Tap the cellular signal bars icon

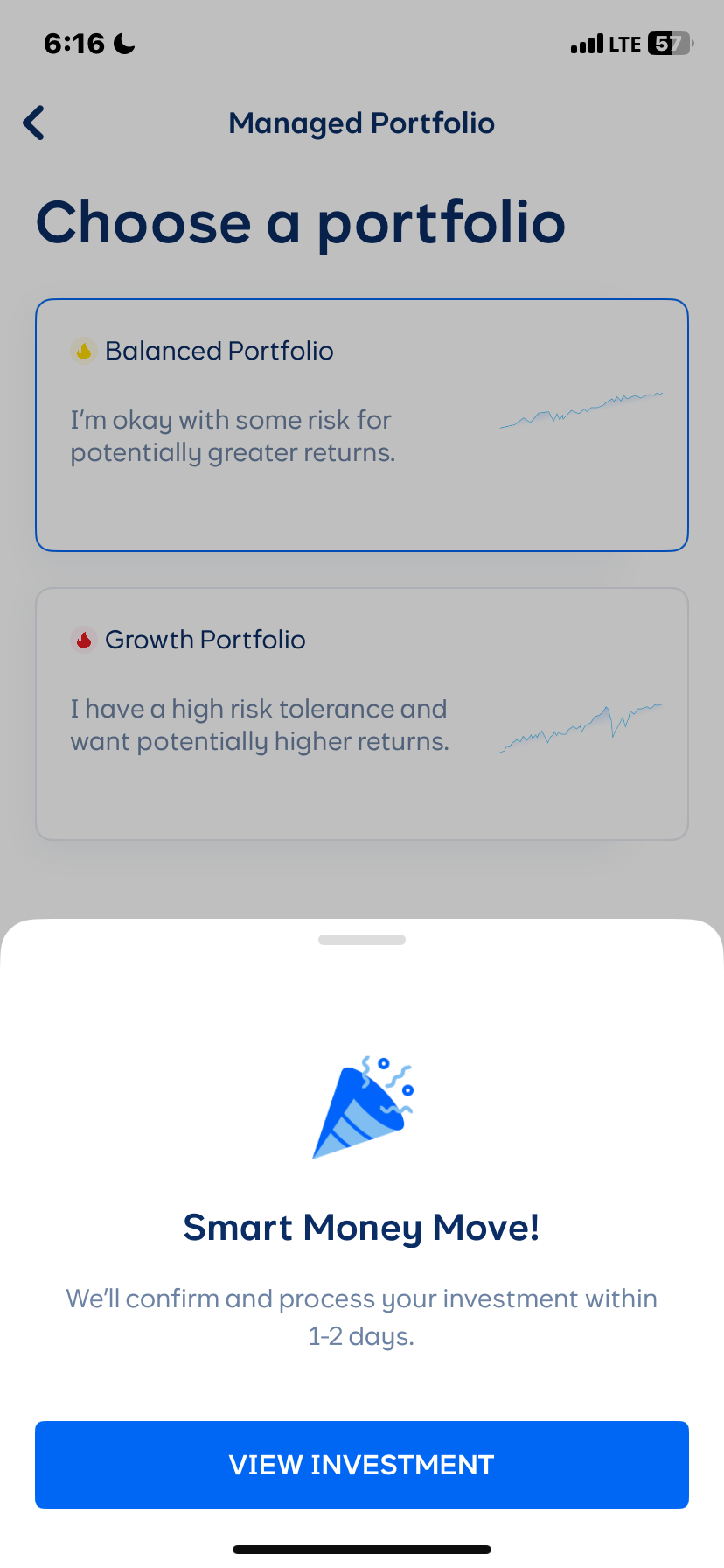tap(589, 42)
